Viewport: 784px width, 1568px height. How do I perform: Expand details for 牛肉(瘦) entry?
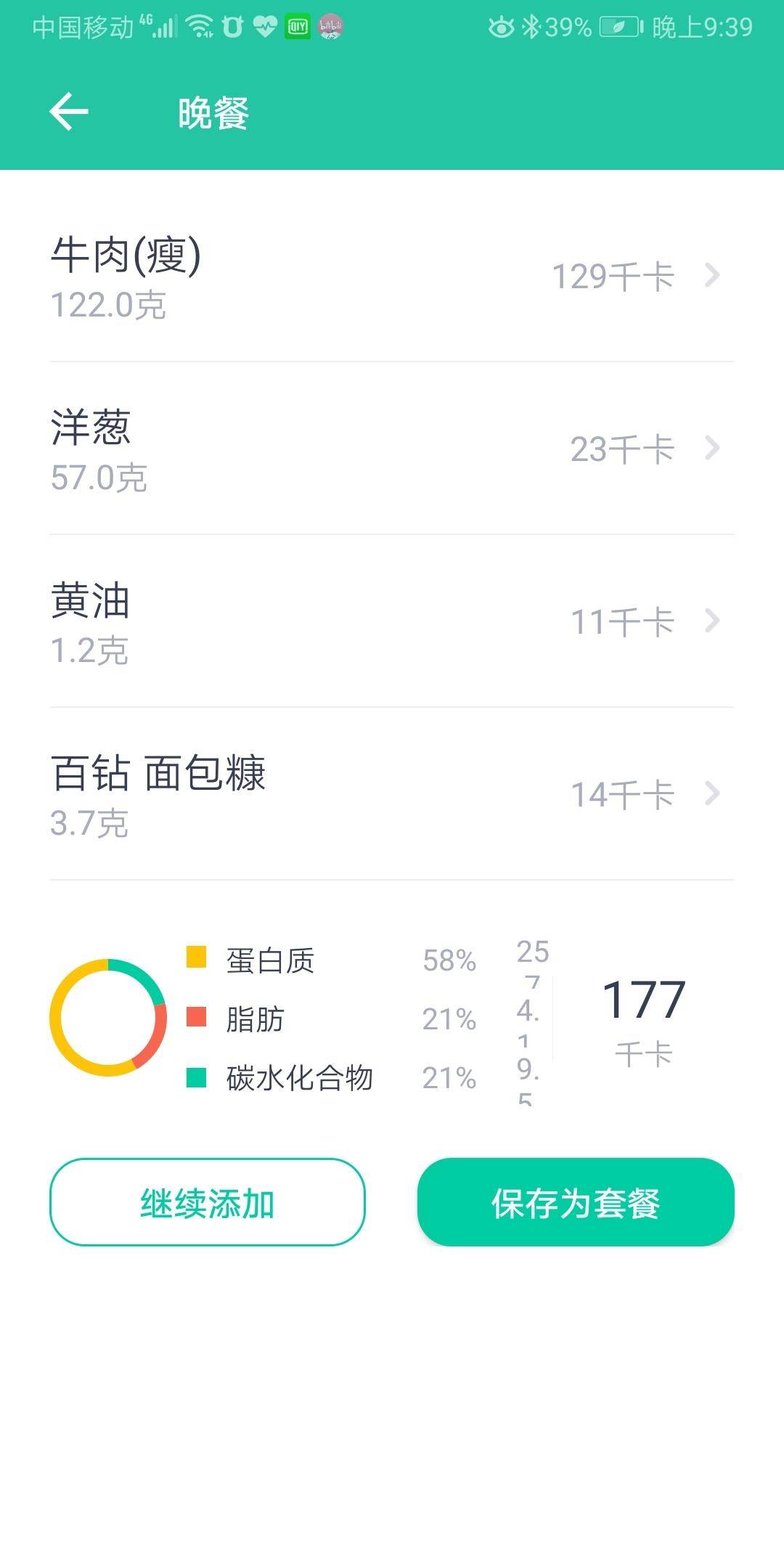[x=715, y=276]
